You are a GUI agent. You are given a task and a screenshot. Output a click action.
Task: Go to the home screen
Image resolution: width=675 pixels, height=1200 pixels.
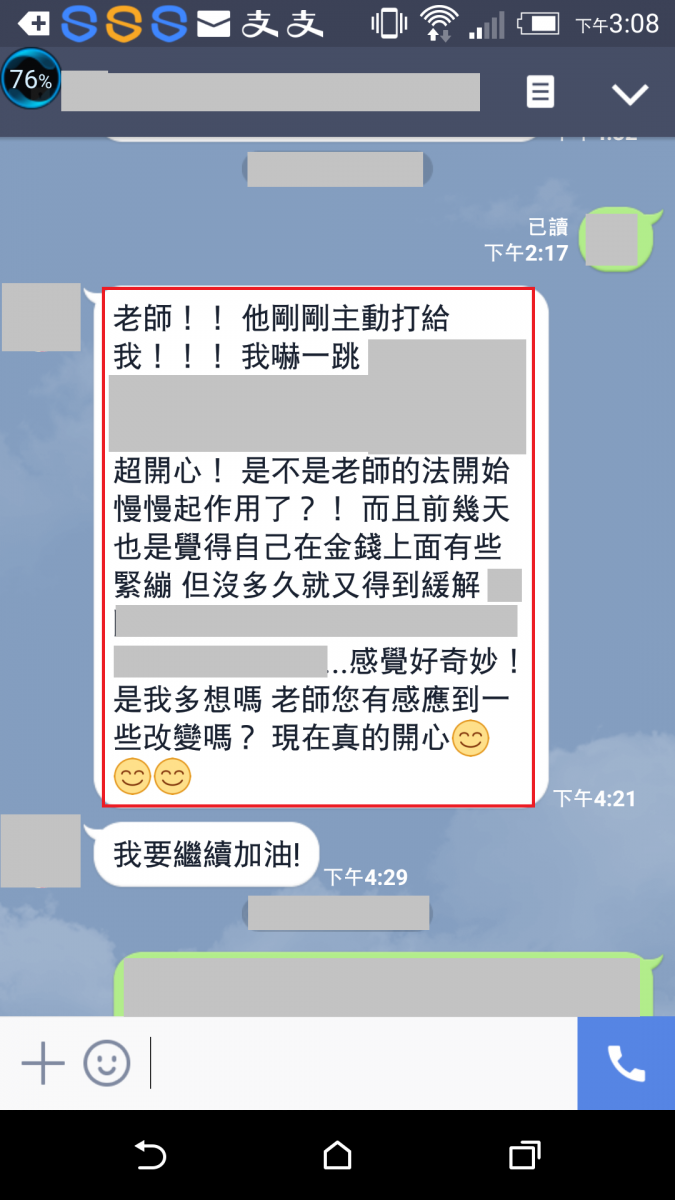click(338, 1156)
